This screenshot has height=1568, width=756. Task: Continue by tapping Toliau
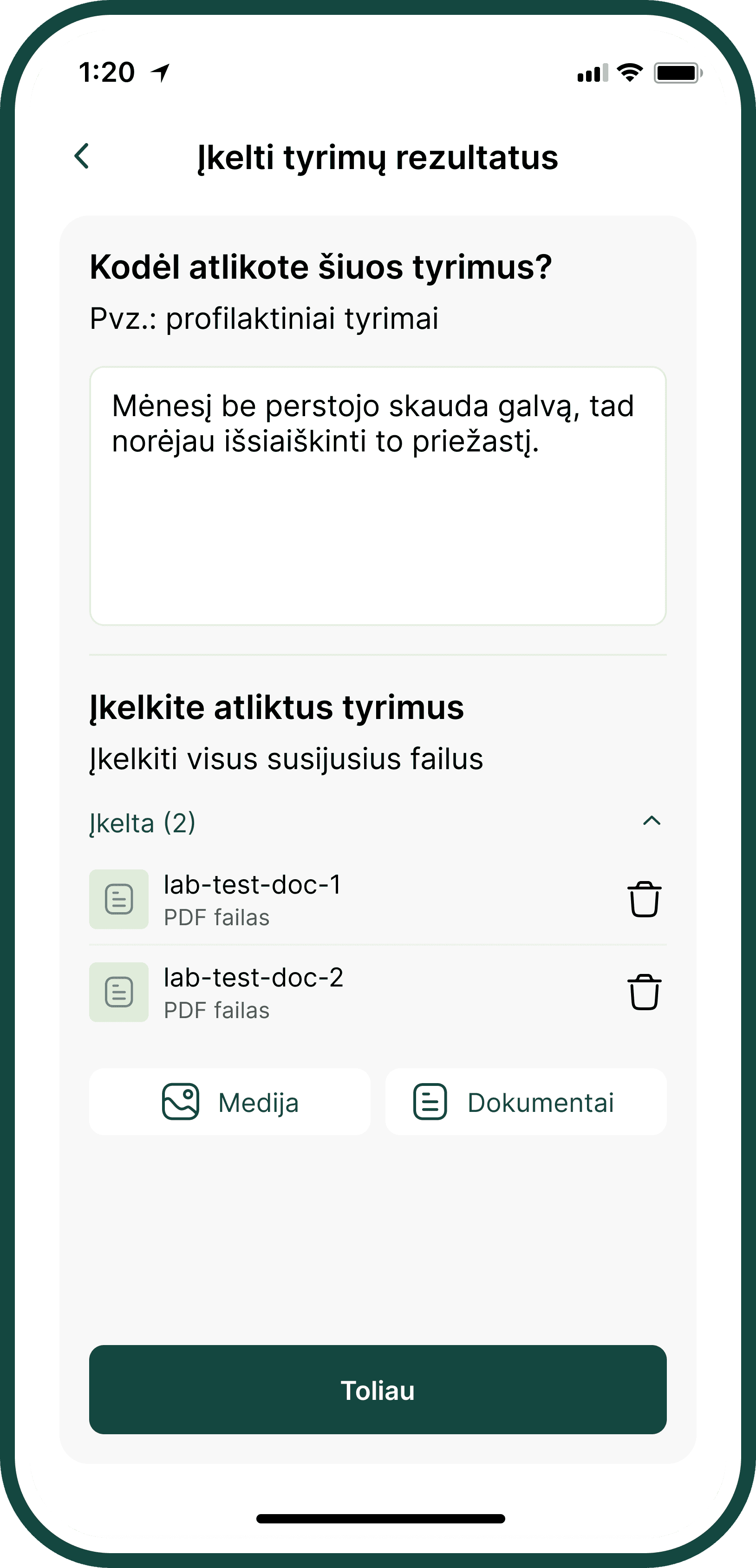pyautogui.click(x=378, y=1390)
